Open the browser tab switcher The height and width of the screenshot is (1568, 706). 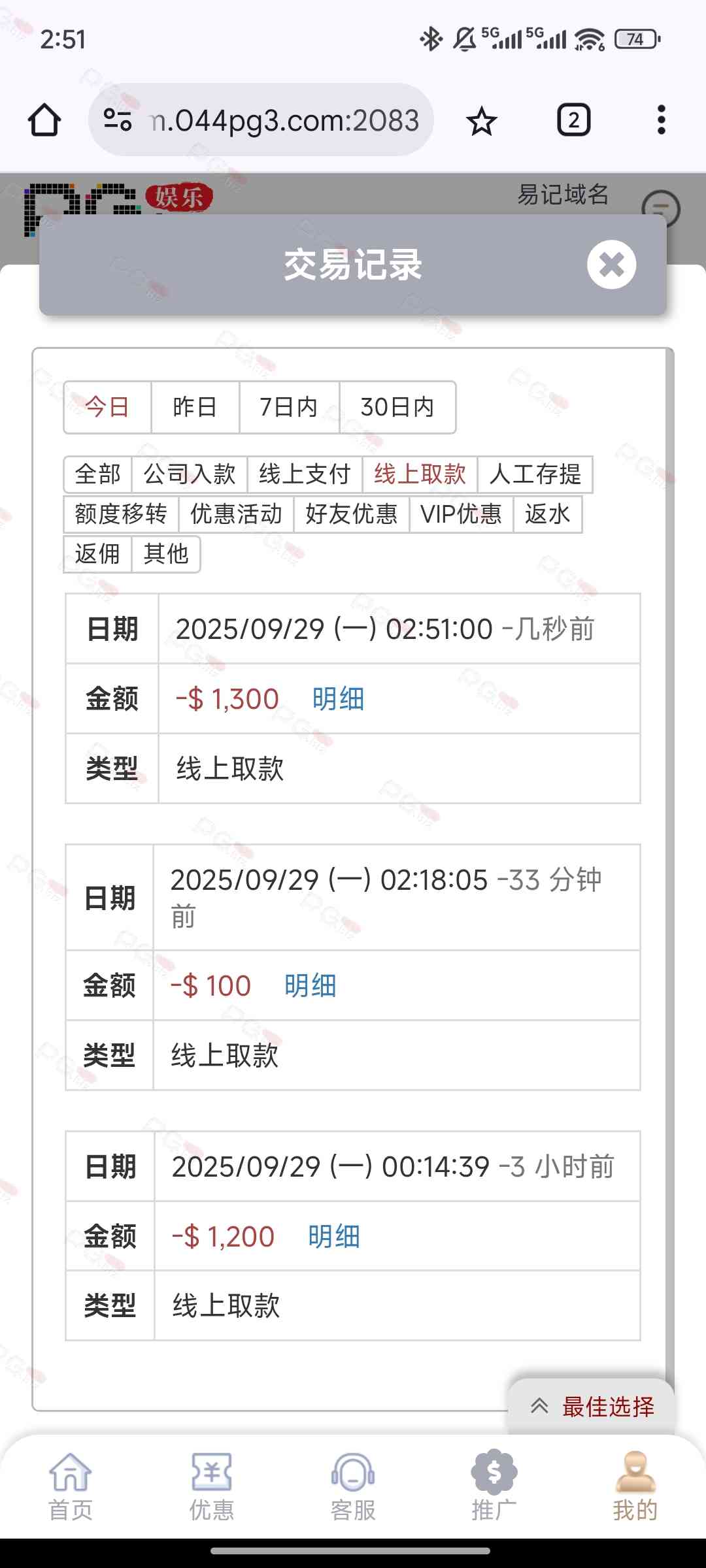click(x=573, y=120)
